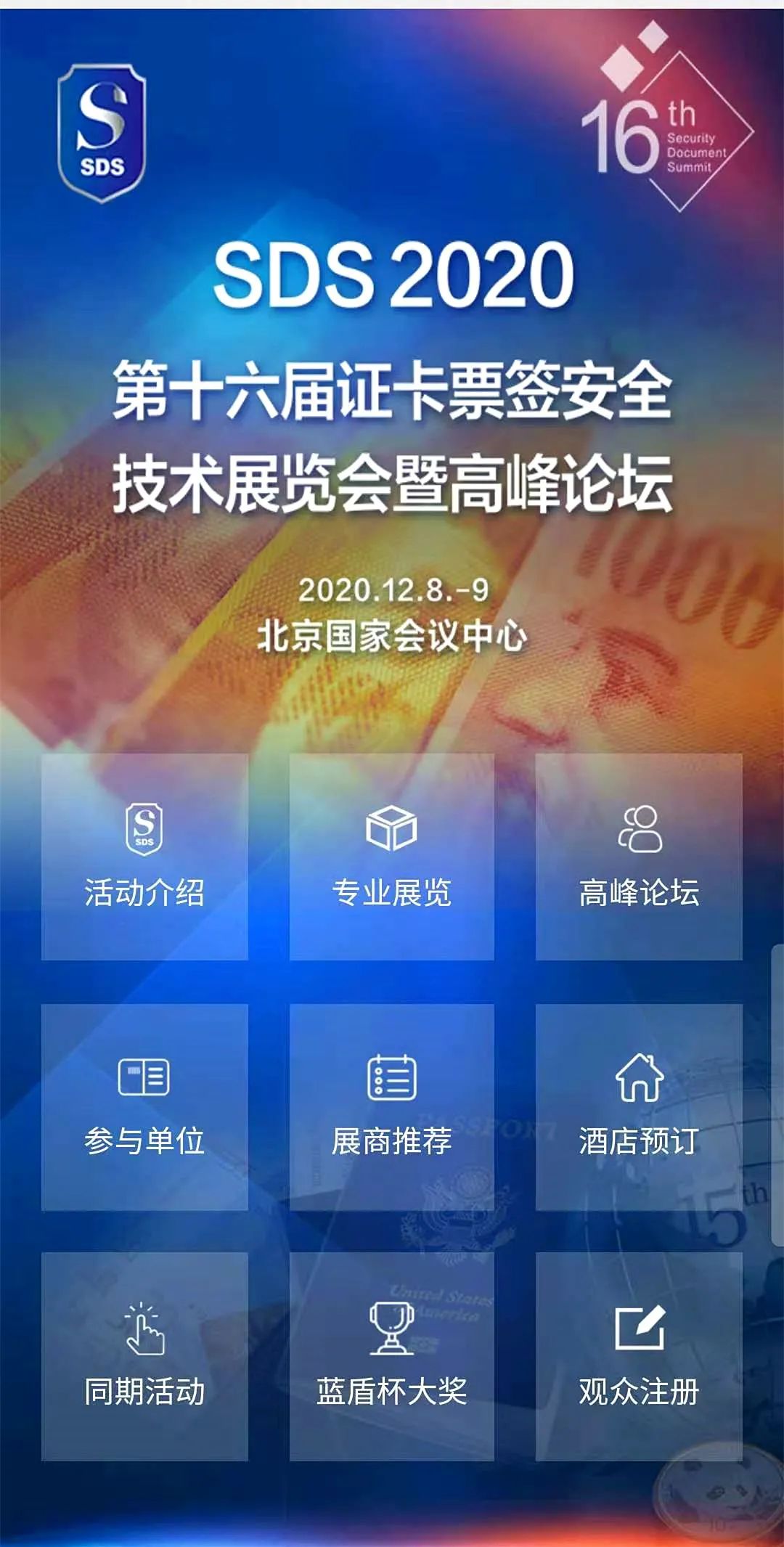Open 观众注册 registration
The height and width of the screenshot is (1547, 784).
pyautogui.click(x=639, y=1356)
